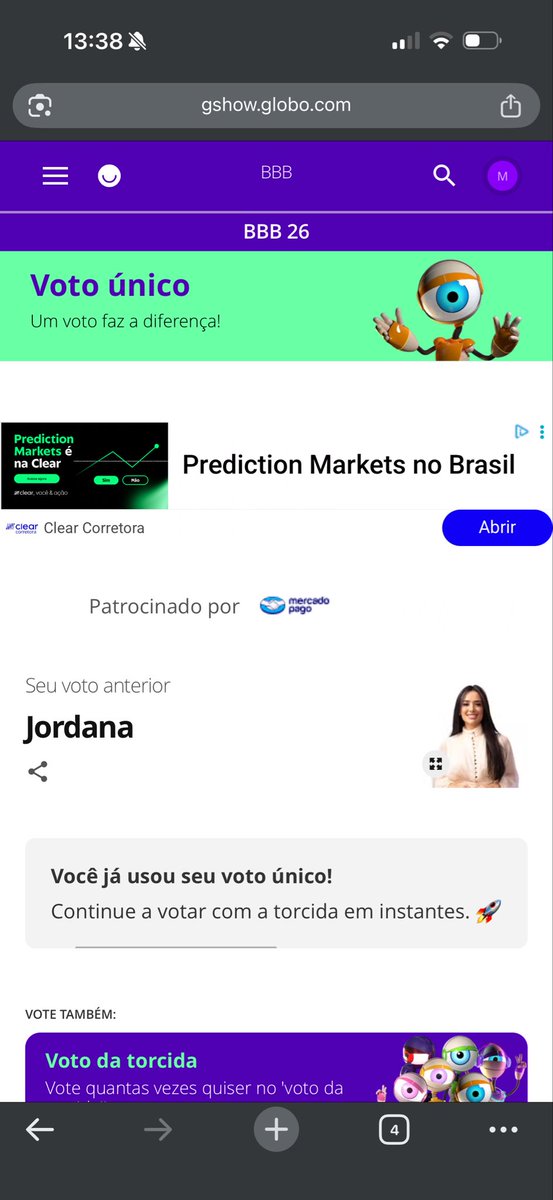Tap the gshow smiley logo

pyautogui.click(x=109, y=176)
